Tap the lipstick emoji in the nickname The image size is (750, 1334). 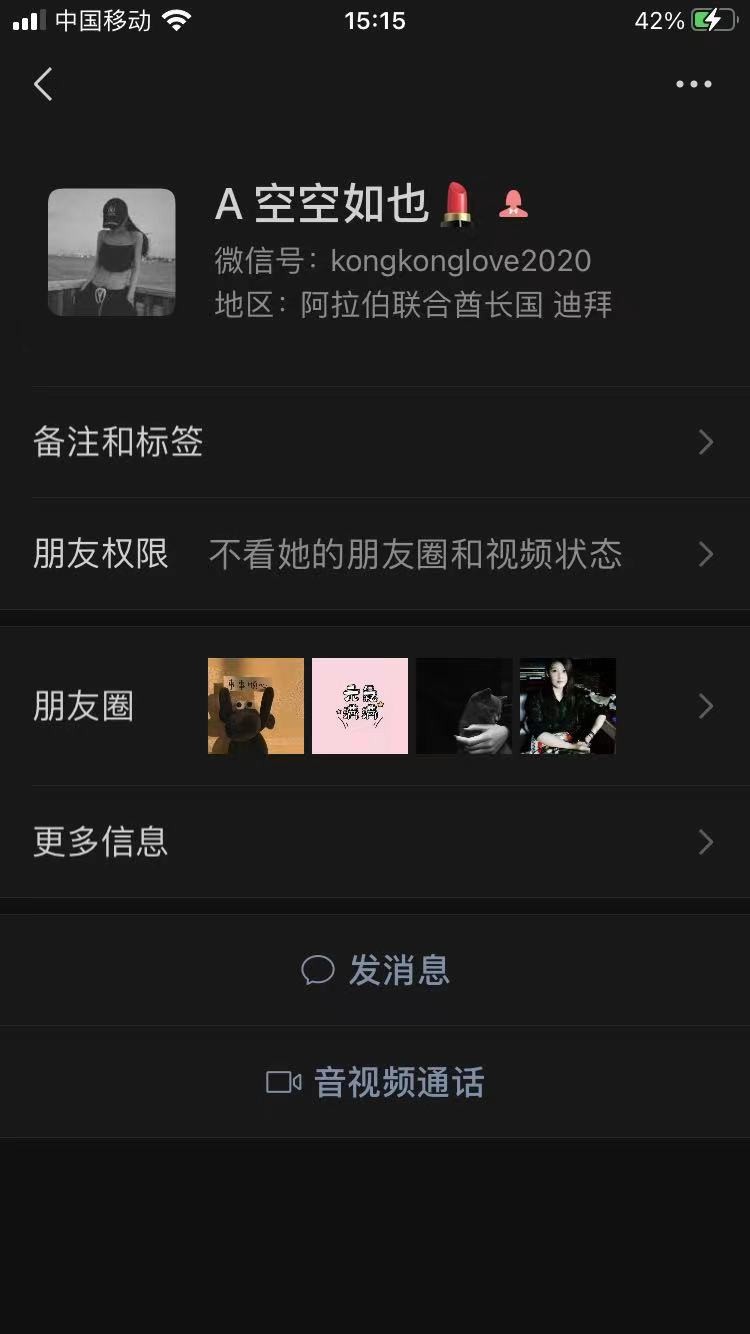[457, 203]
